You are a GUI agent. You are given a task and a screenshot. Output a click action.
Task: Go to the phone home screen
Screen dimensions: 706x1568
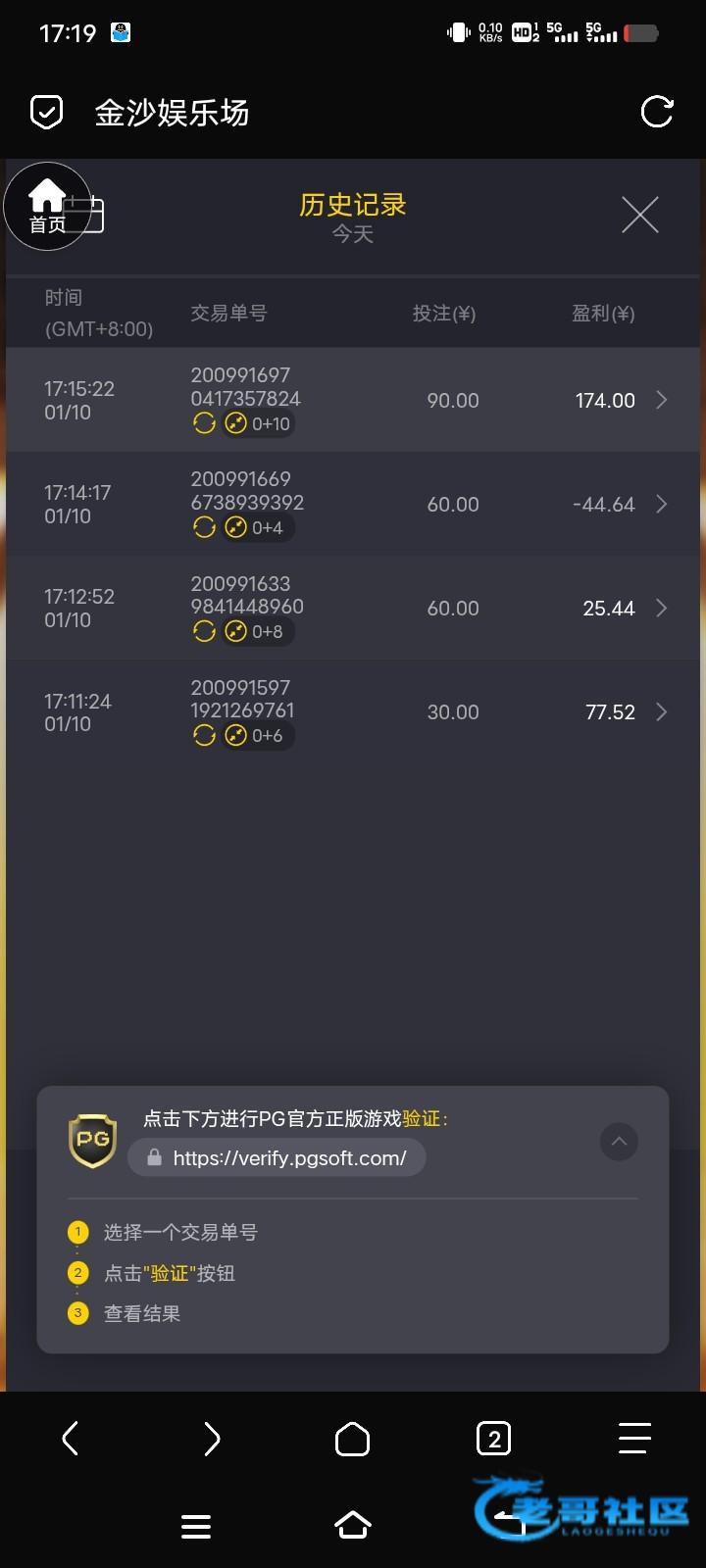click(353, 1525)
